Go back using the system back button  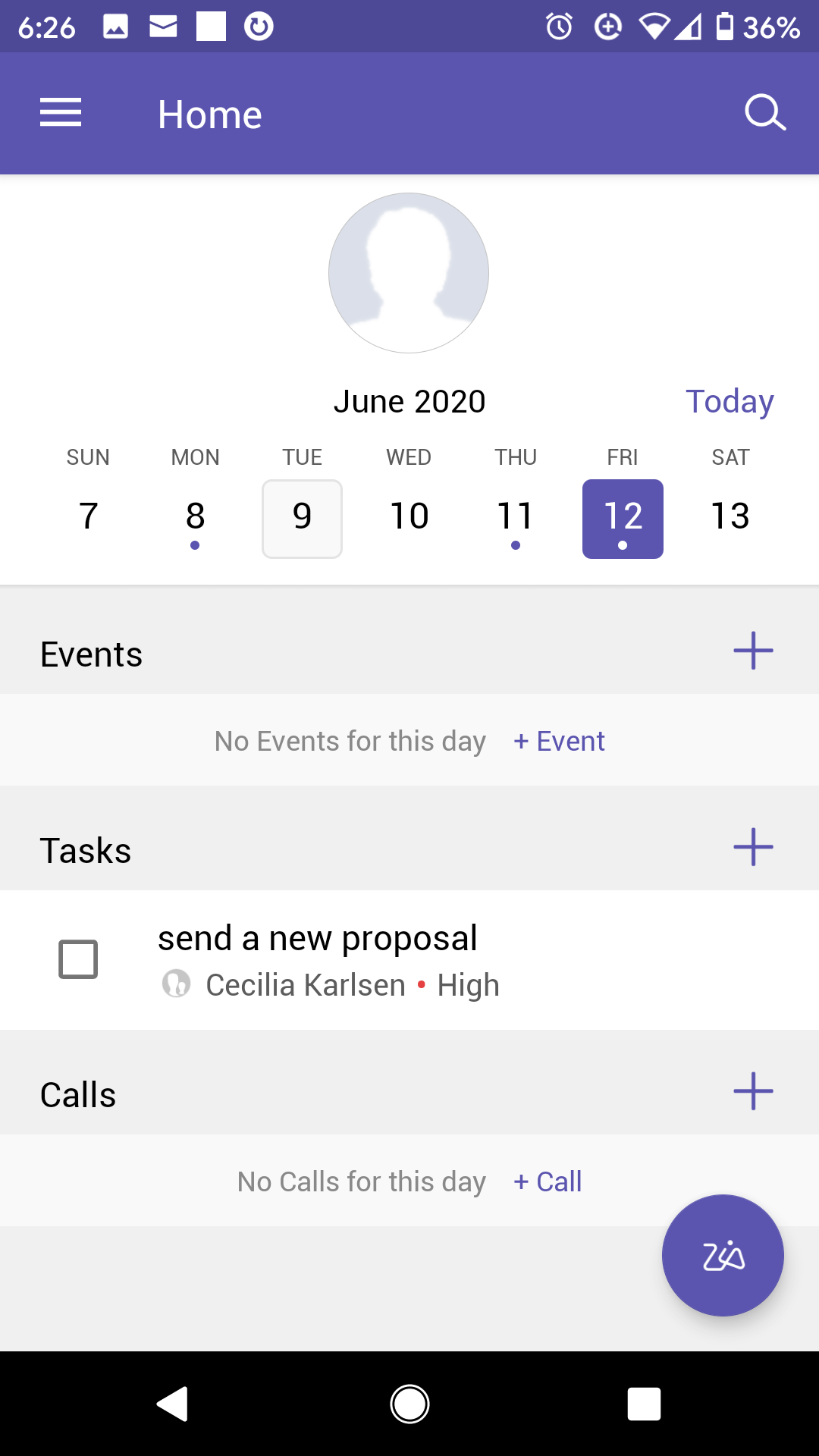pyautogui.click(x=173, y=1404)
